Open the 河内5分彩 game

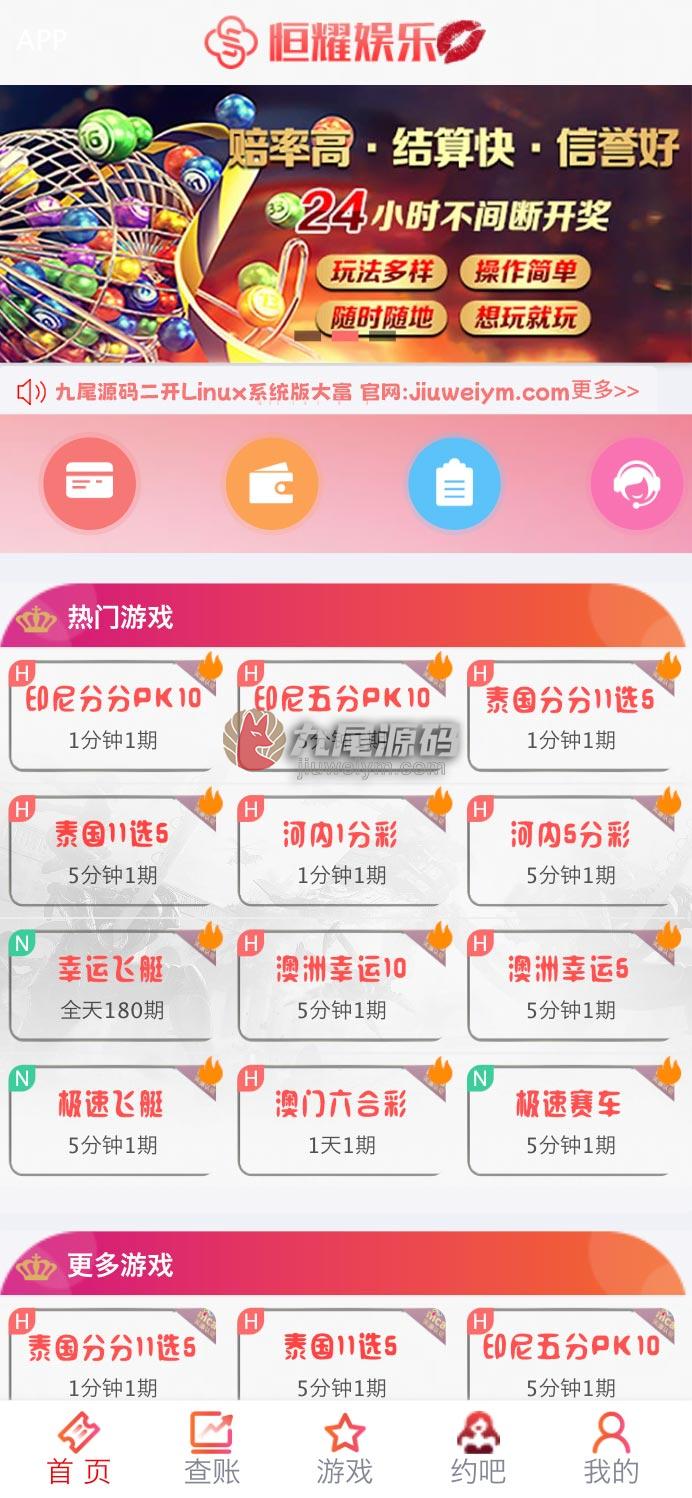click(x=571, y=851)
